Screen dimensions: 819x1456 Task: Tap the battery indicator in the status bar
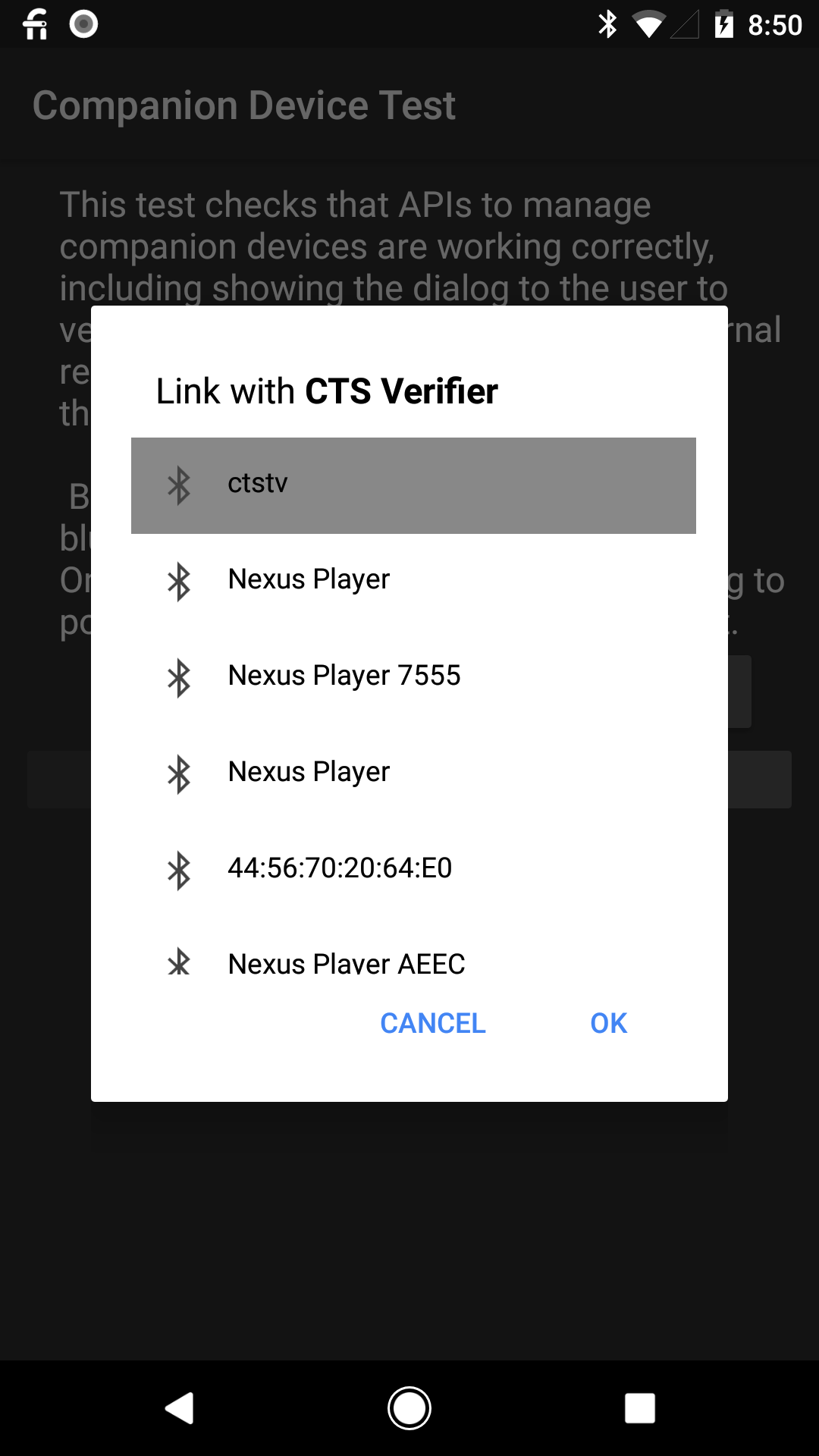[x=722, y=24]
